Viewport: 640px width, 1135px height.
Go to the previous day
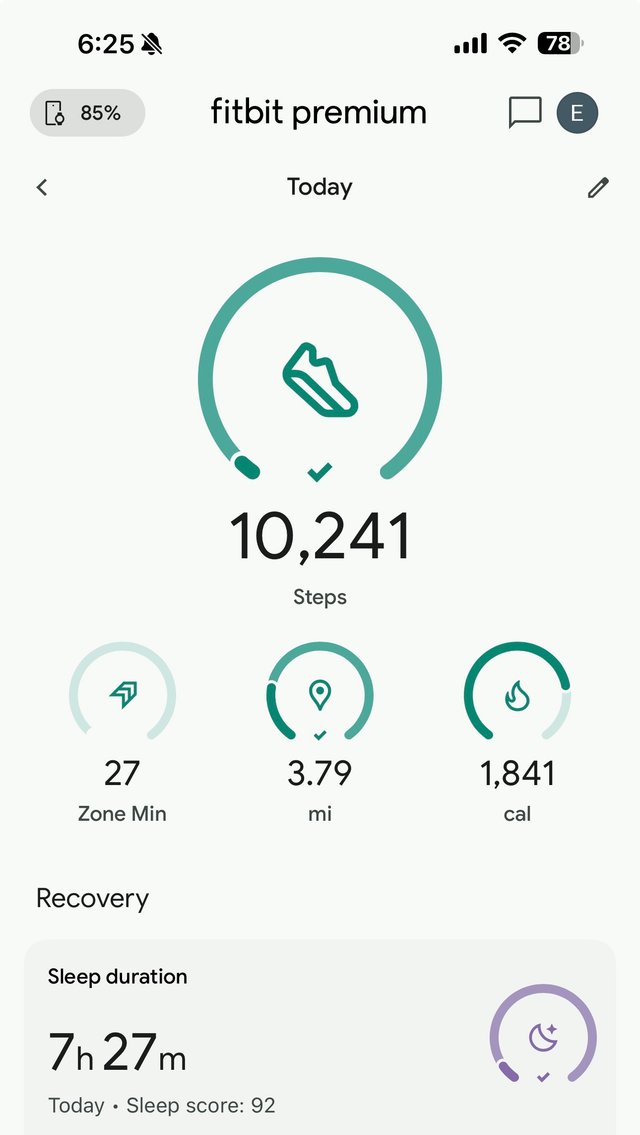(42, 187)
